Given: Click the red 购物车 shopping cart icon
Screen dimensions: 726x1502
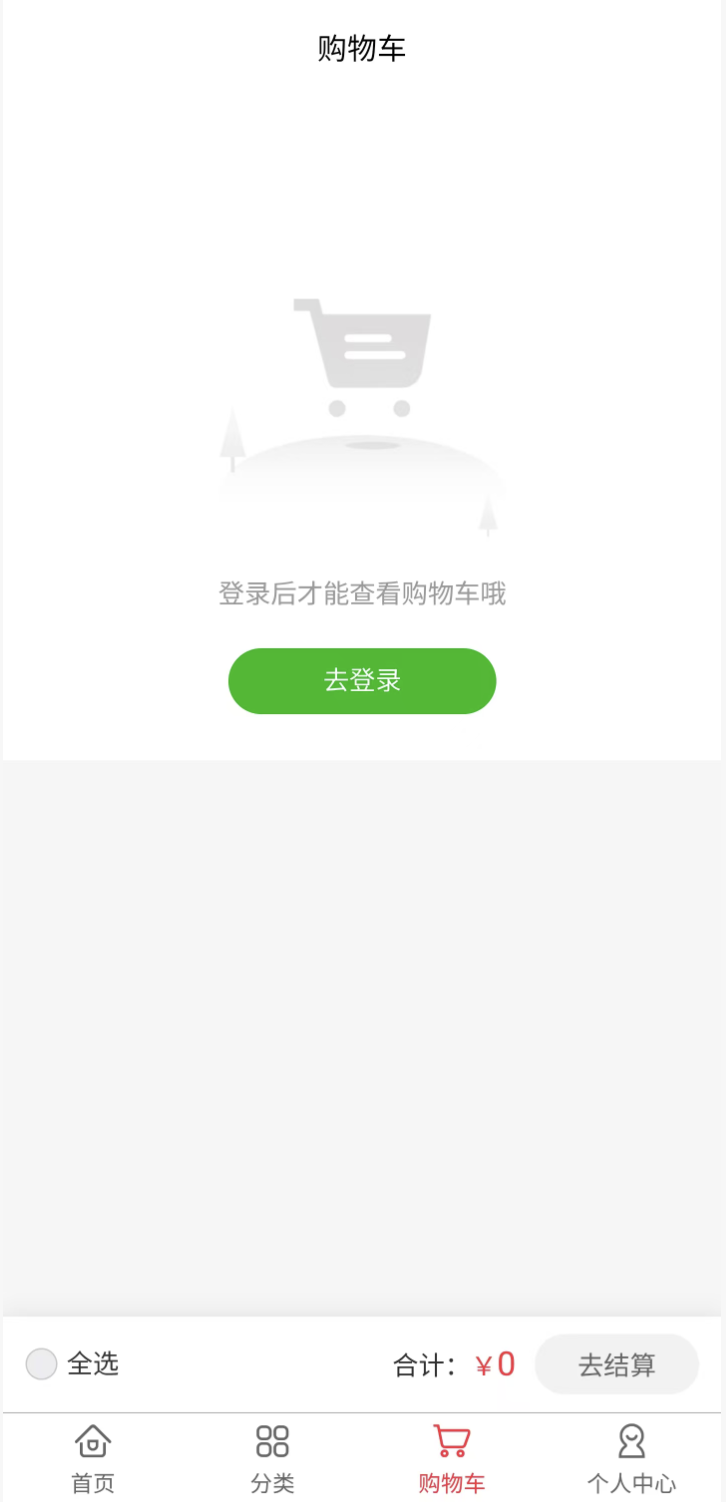Looking at the screenshot, I should [x=451, y=1441].
